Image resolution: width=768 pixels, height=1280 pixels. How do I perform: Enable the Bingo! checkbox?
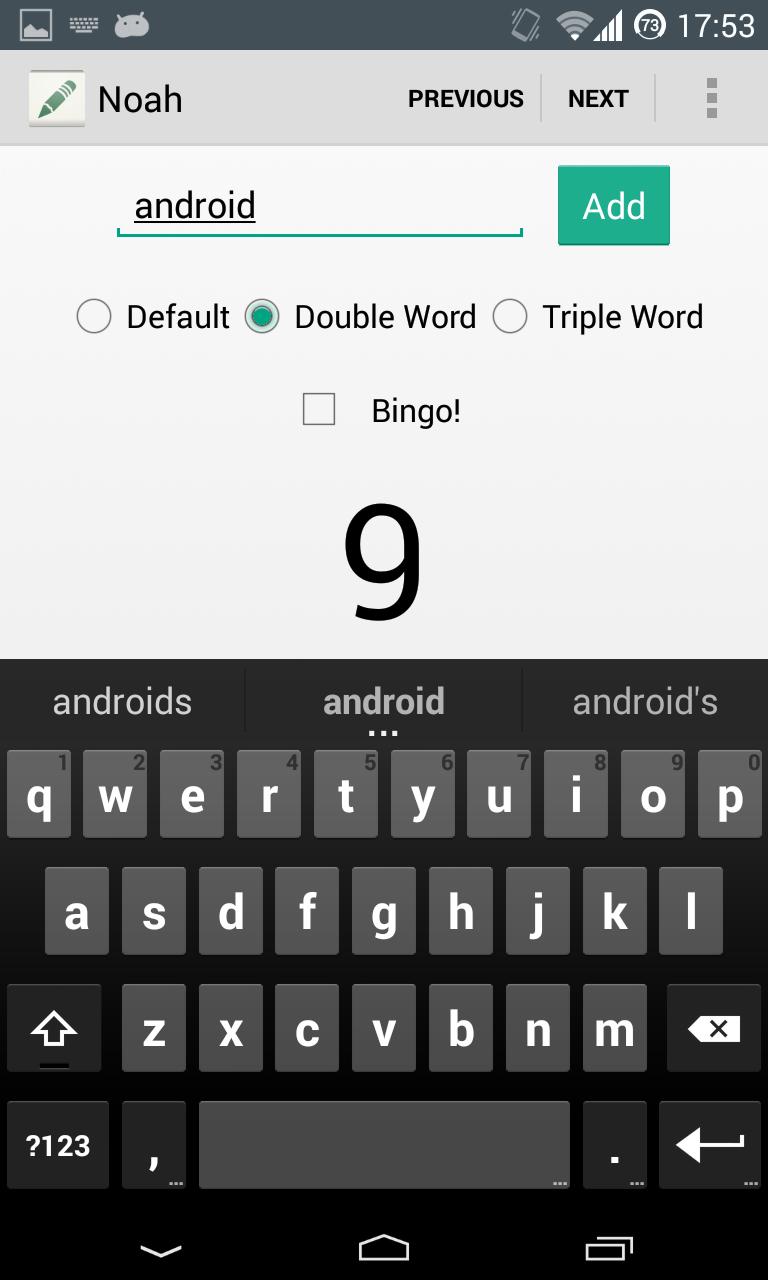(318, 409)
